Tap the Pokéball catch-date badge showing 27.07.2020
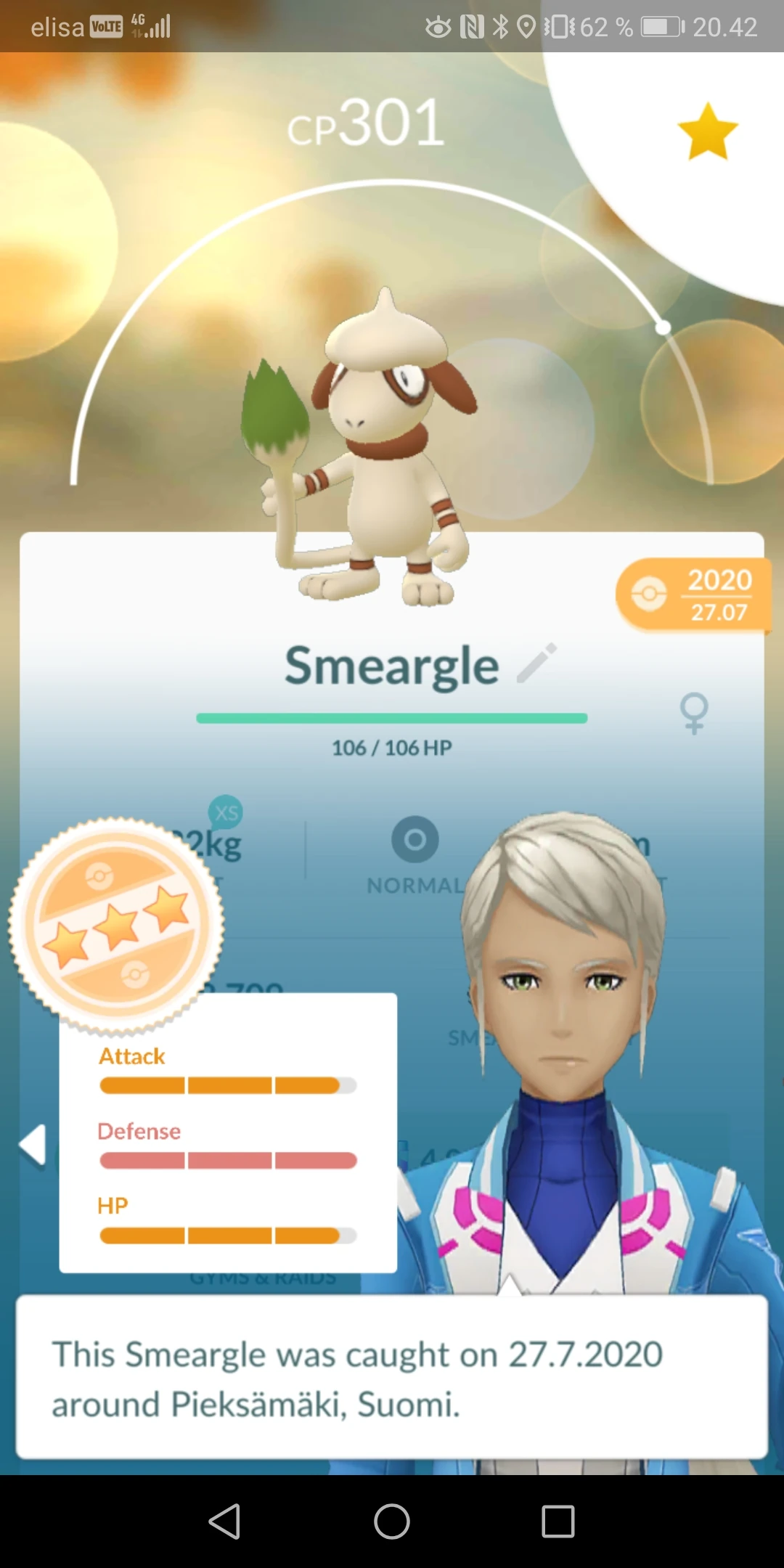Viewport: 784px width, 1568px height. tap(693, 595)
